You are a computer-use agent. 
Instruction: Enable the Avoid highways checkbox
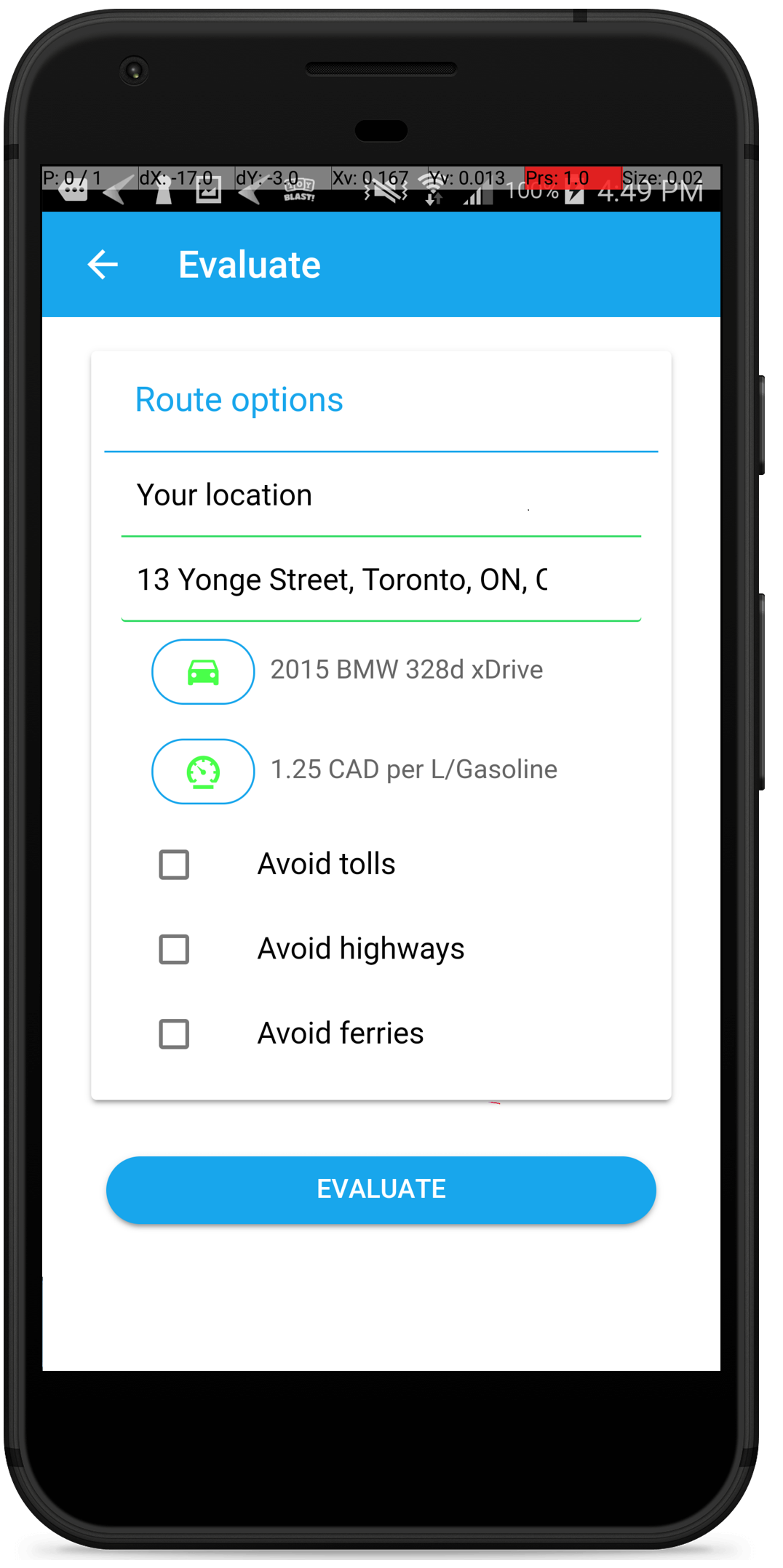[x=174, y=949]
